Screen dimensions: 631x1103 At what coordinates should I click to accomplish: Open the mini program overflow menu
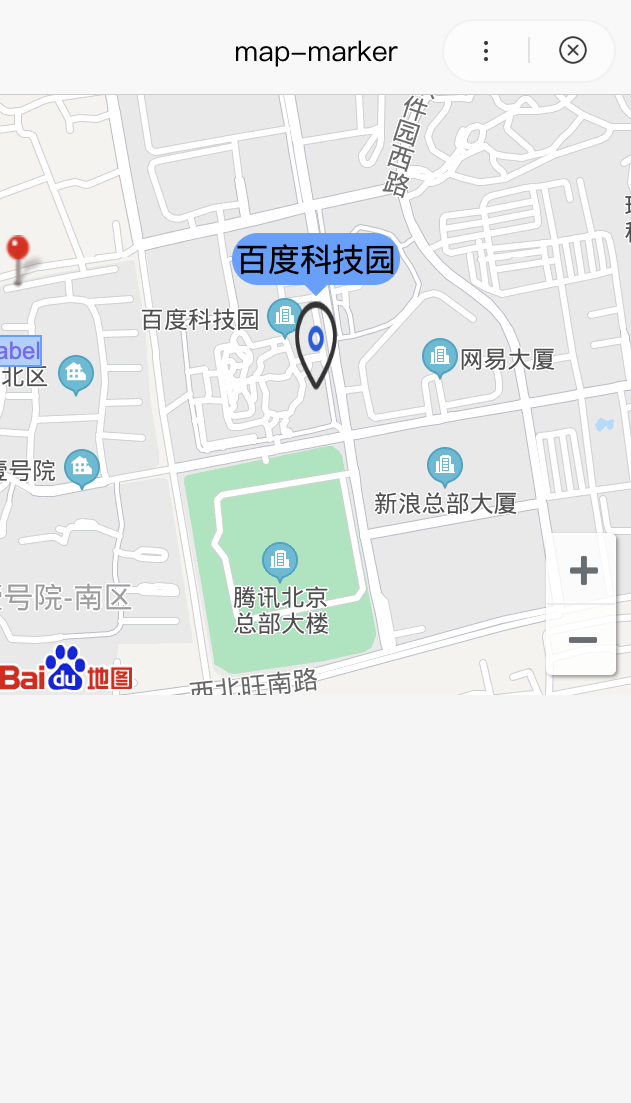[486, 51]
